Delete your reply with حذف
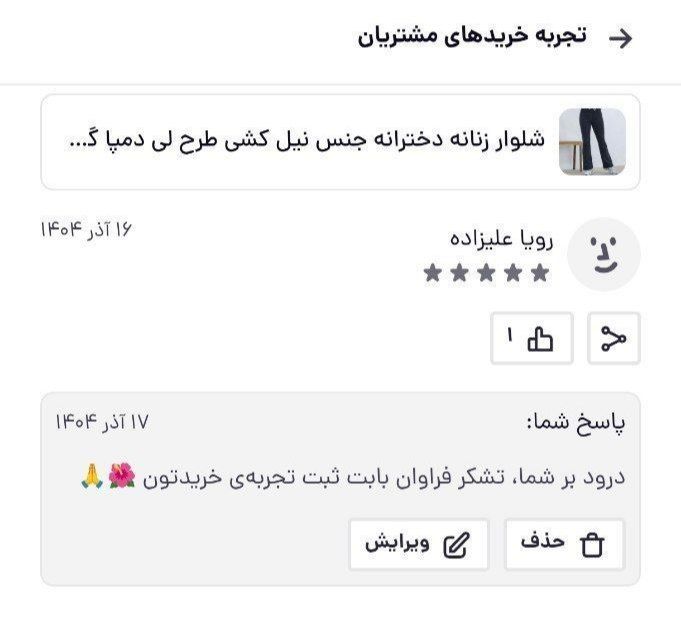 point(563,544)
